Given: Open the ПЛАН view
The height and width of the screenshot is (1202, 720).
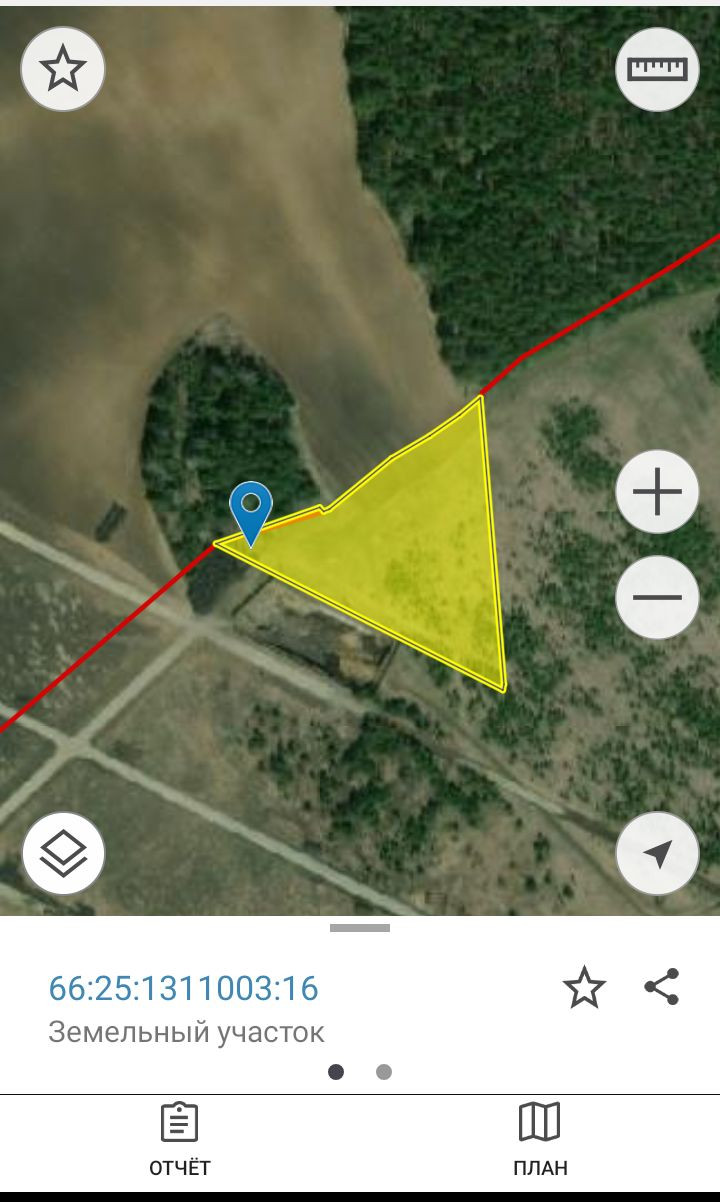Looking at the screenshot, I should pos(540,1140).
